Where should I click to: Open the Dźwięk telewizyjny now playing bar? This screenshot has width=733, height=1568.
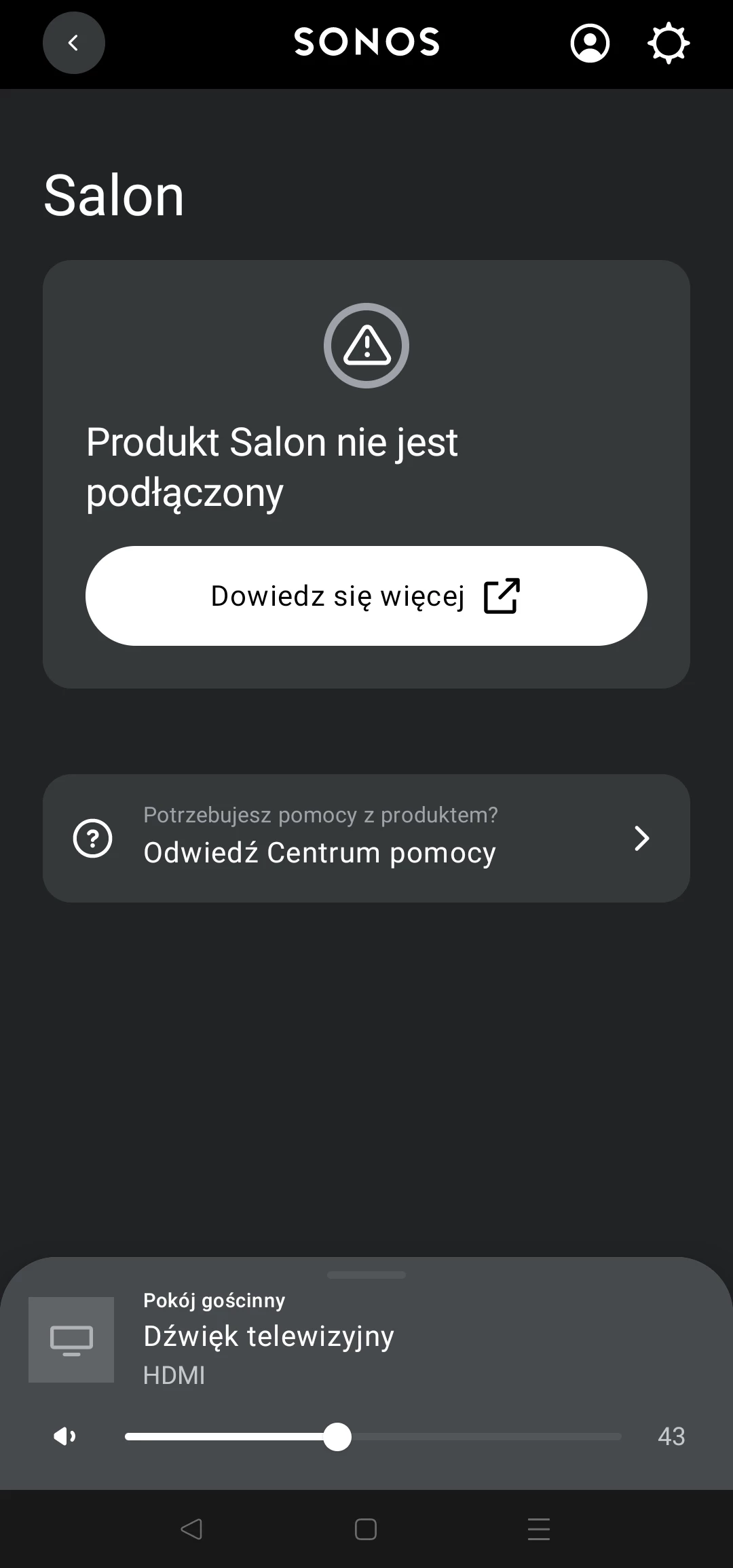pyautogui.click(x=366, y=1338)
